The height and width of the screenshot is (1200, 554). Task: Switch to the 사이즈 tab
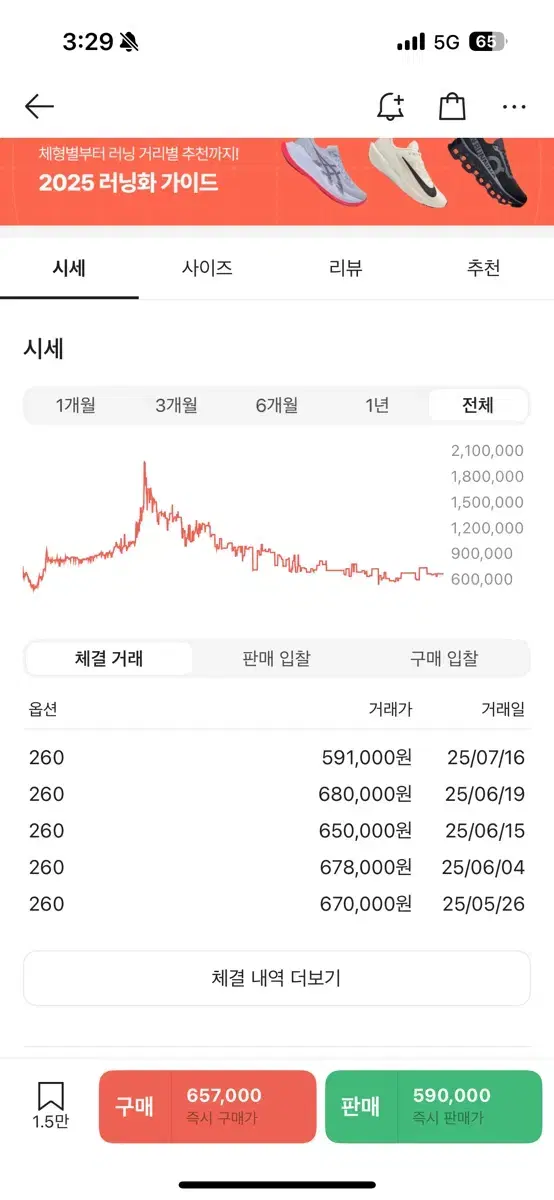click(x=207, y=268)
